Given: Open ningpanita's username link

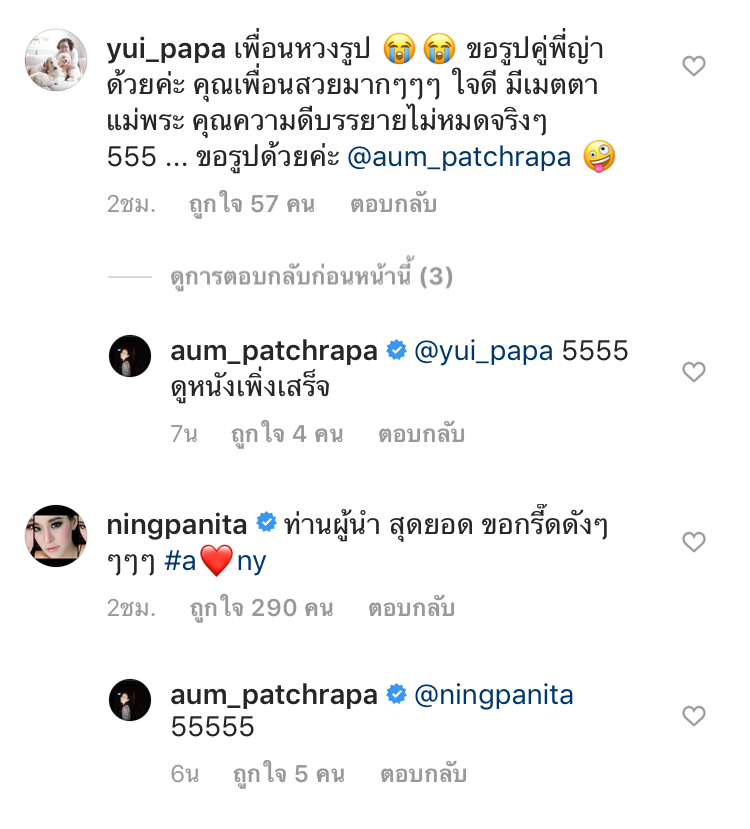Looking at the screenshot, I should click(x=178, y=522).
